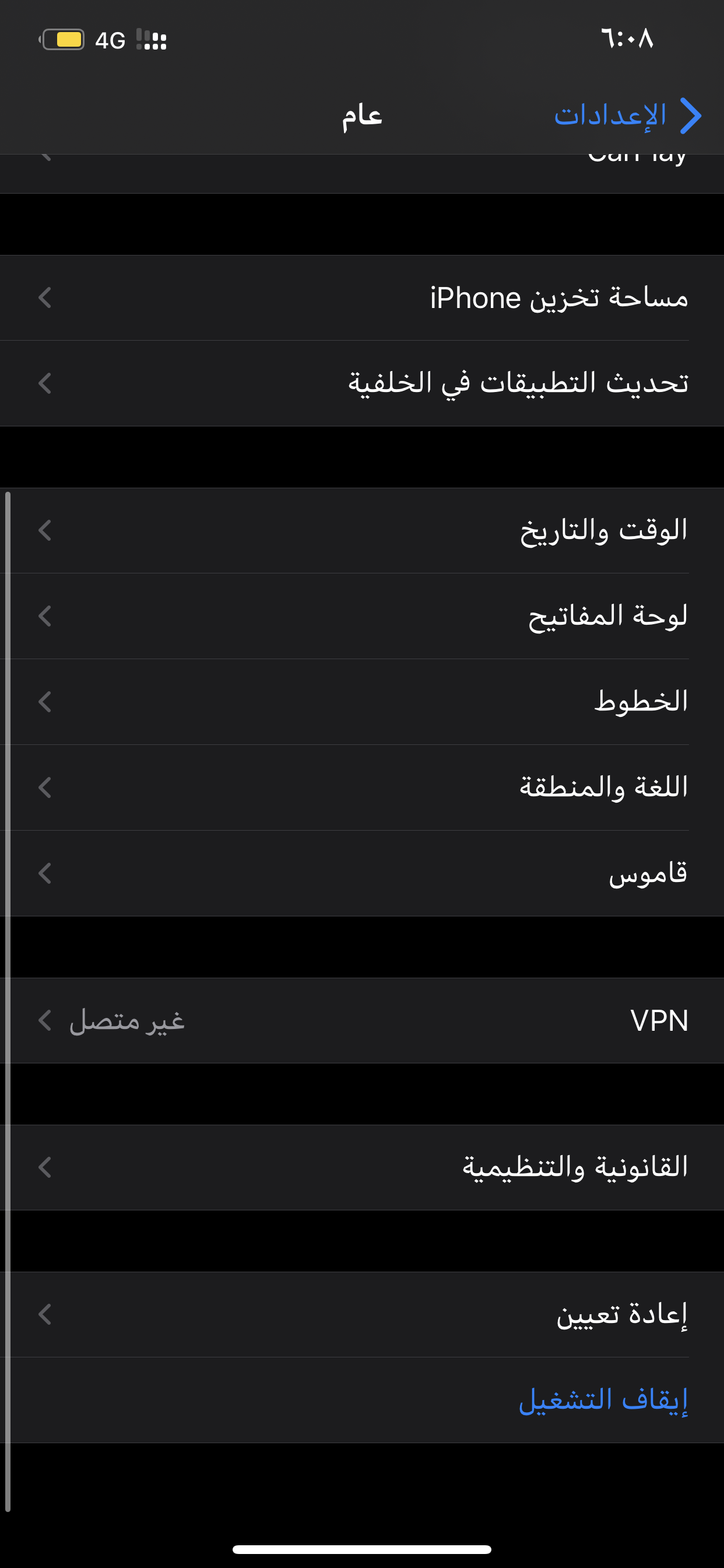Open مساحة تخزين iPhone
The height and width of the screenshot is (1568, 724).
362,297
